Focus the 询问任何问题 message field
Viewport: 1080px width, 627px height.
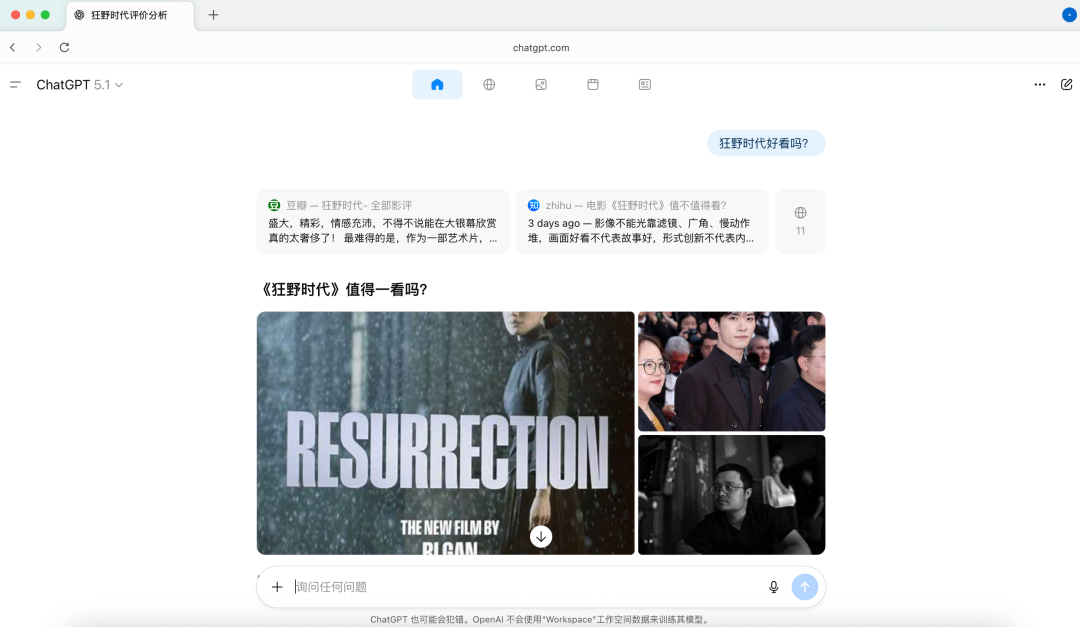tap(520, 587)
